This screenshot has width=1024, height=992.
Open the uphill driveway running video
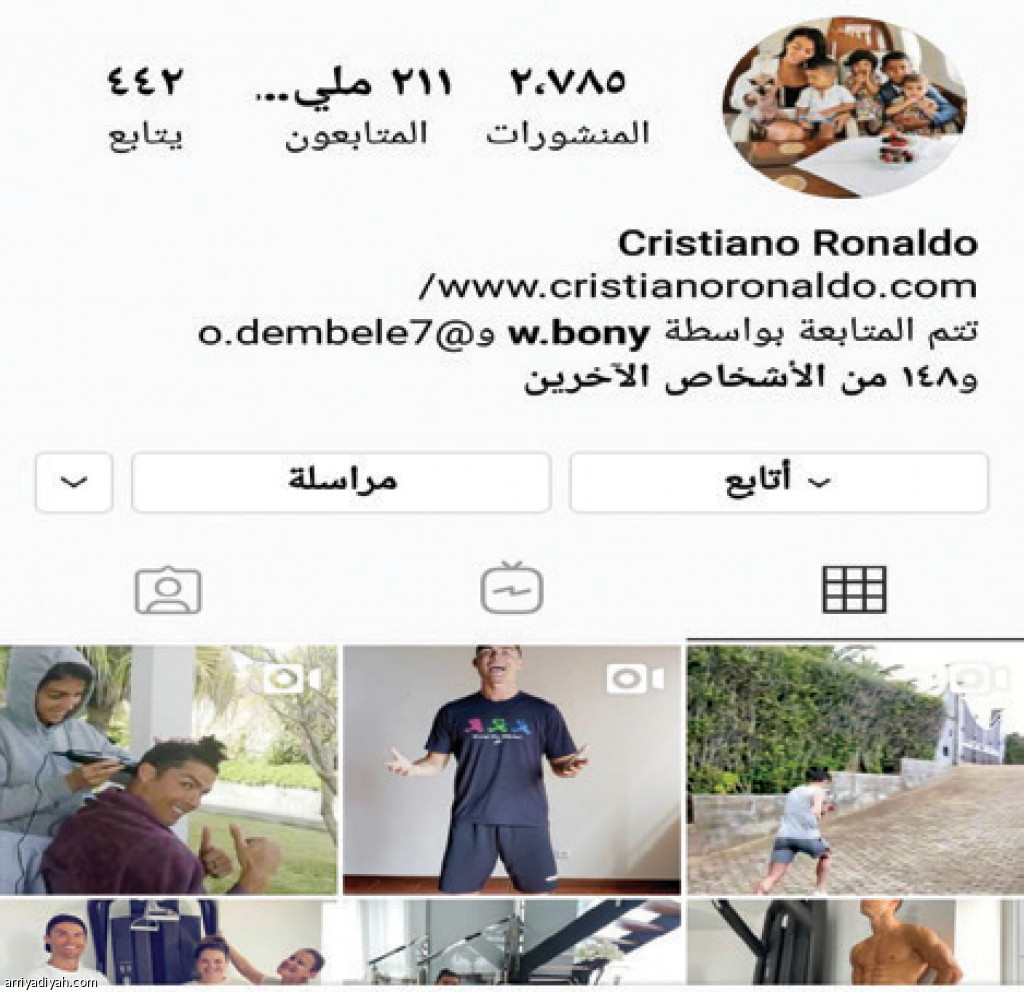click(x=855, y=768)
